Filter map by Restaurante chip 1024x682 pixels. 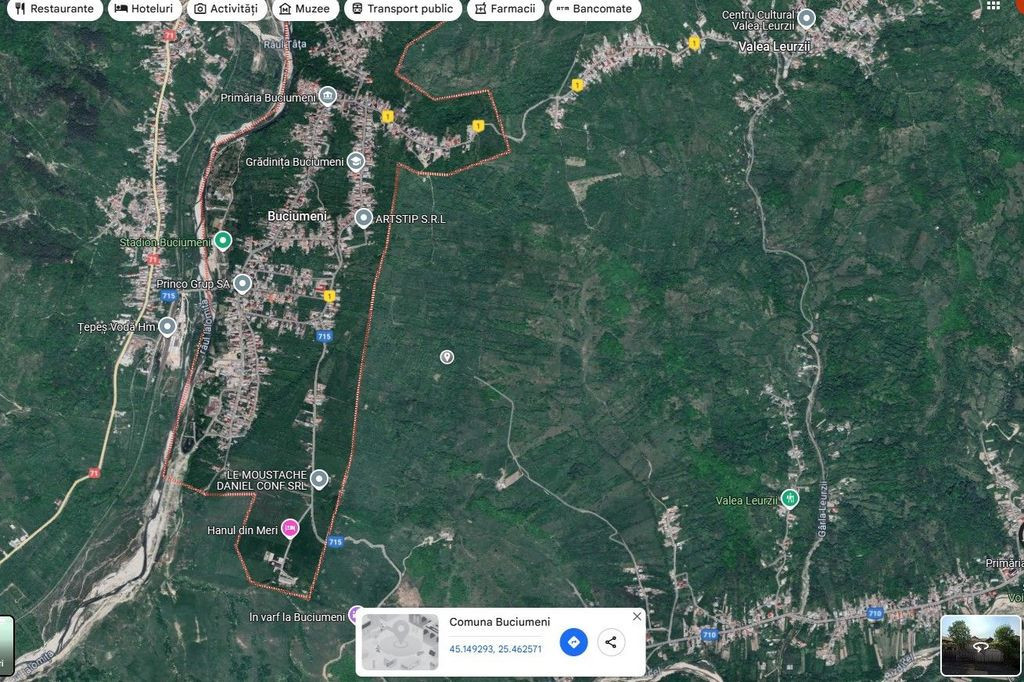[53, 9]
